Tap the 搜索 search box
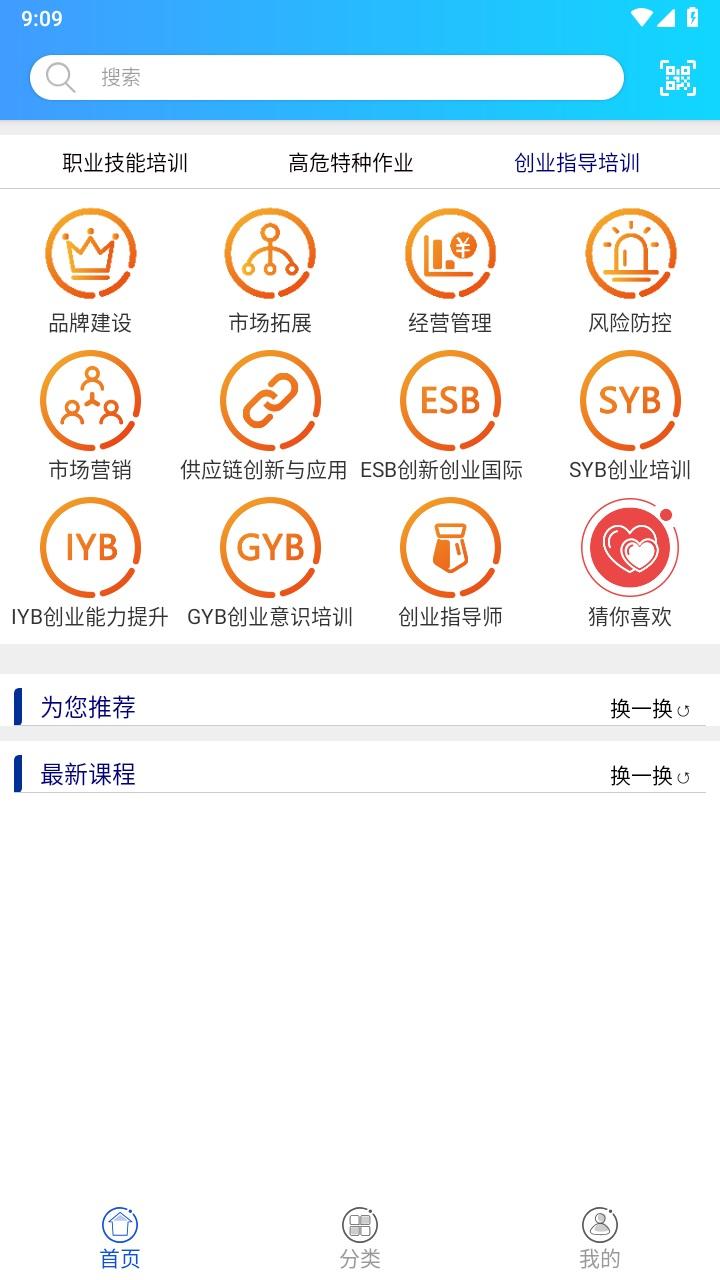Screen dimensions: 720x1280 [x=326, y=78]
